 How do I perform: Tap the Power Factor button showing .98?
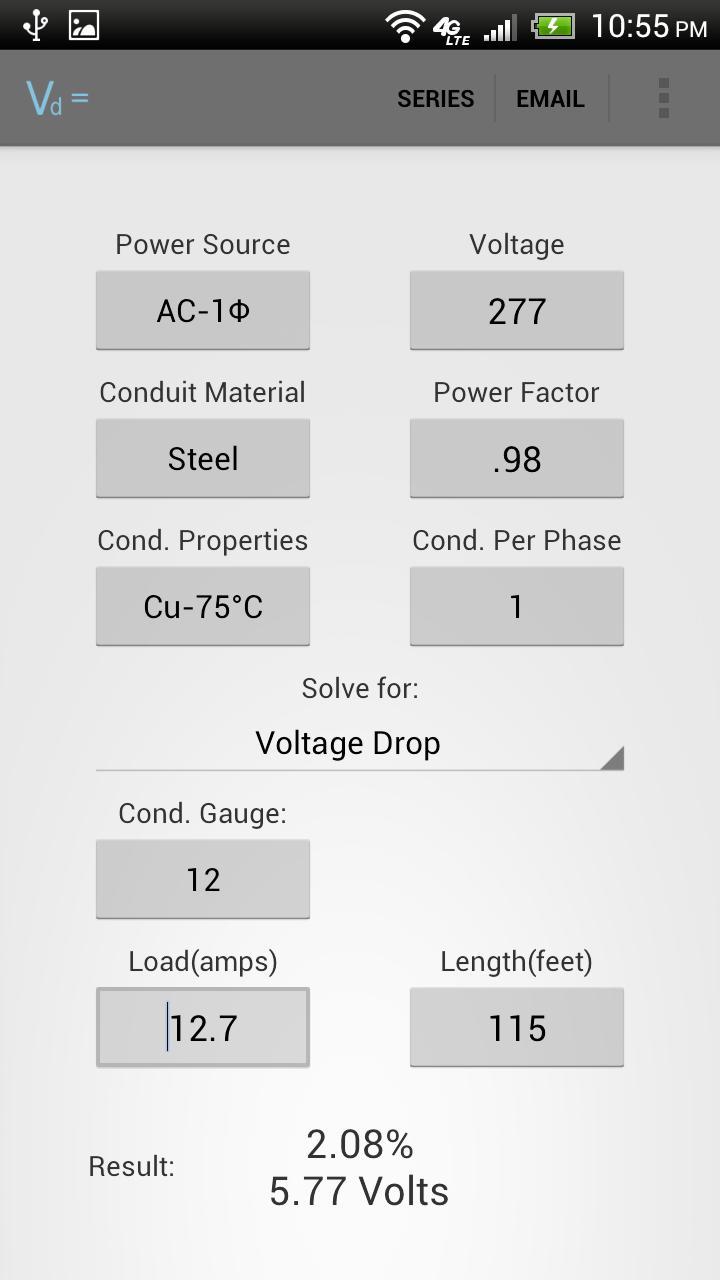tap(516, 457)
